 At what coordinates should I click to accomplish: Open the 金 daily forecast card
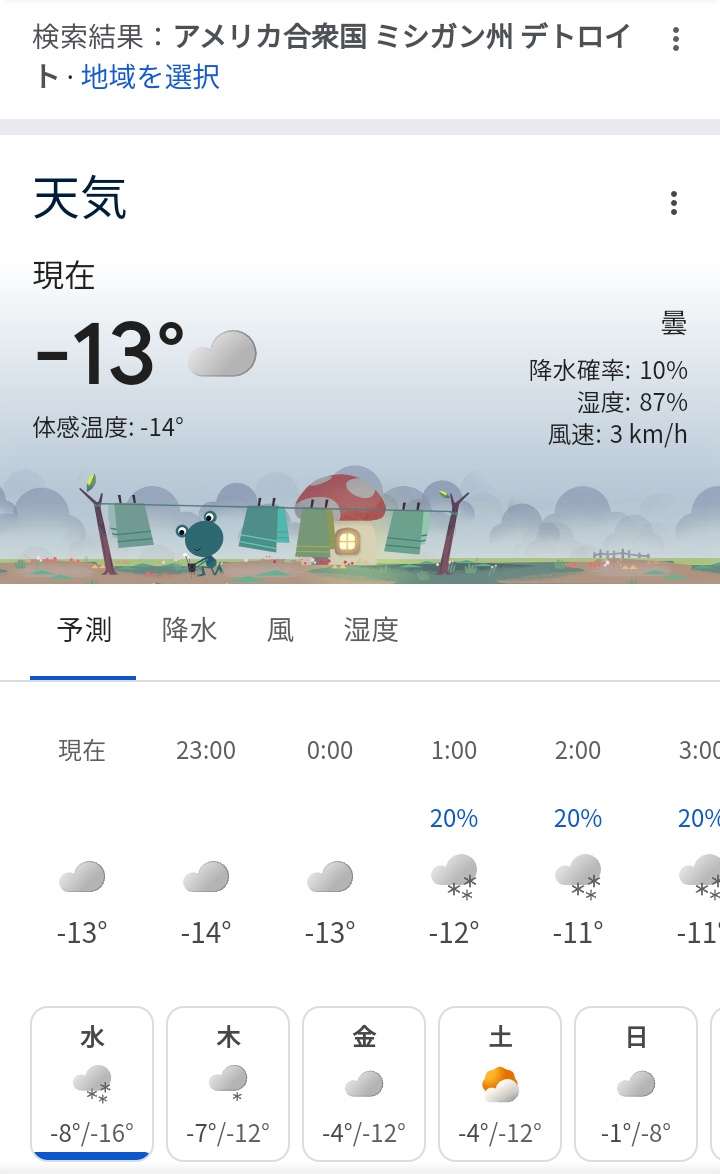364,1082
